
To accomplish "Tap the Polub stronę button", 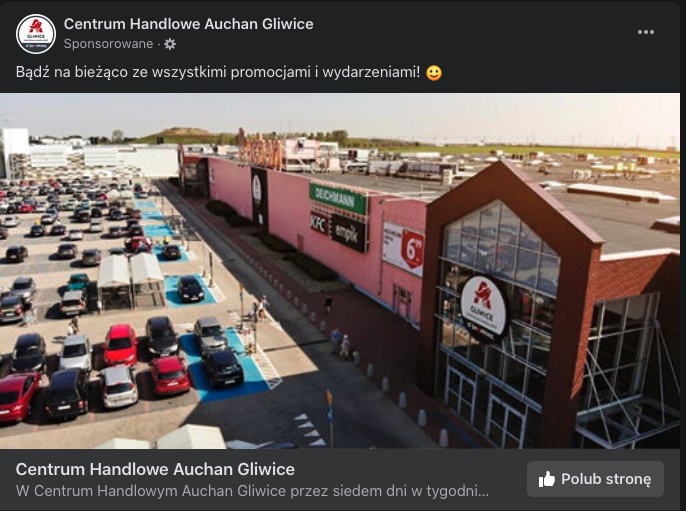I will 595,479.
